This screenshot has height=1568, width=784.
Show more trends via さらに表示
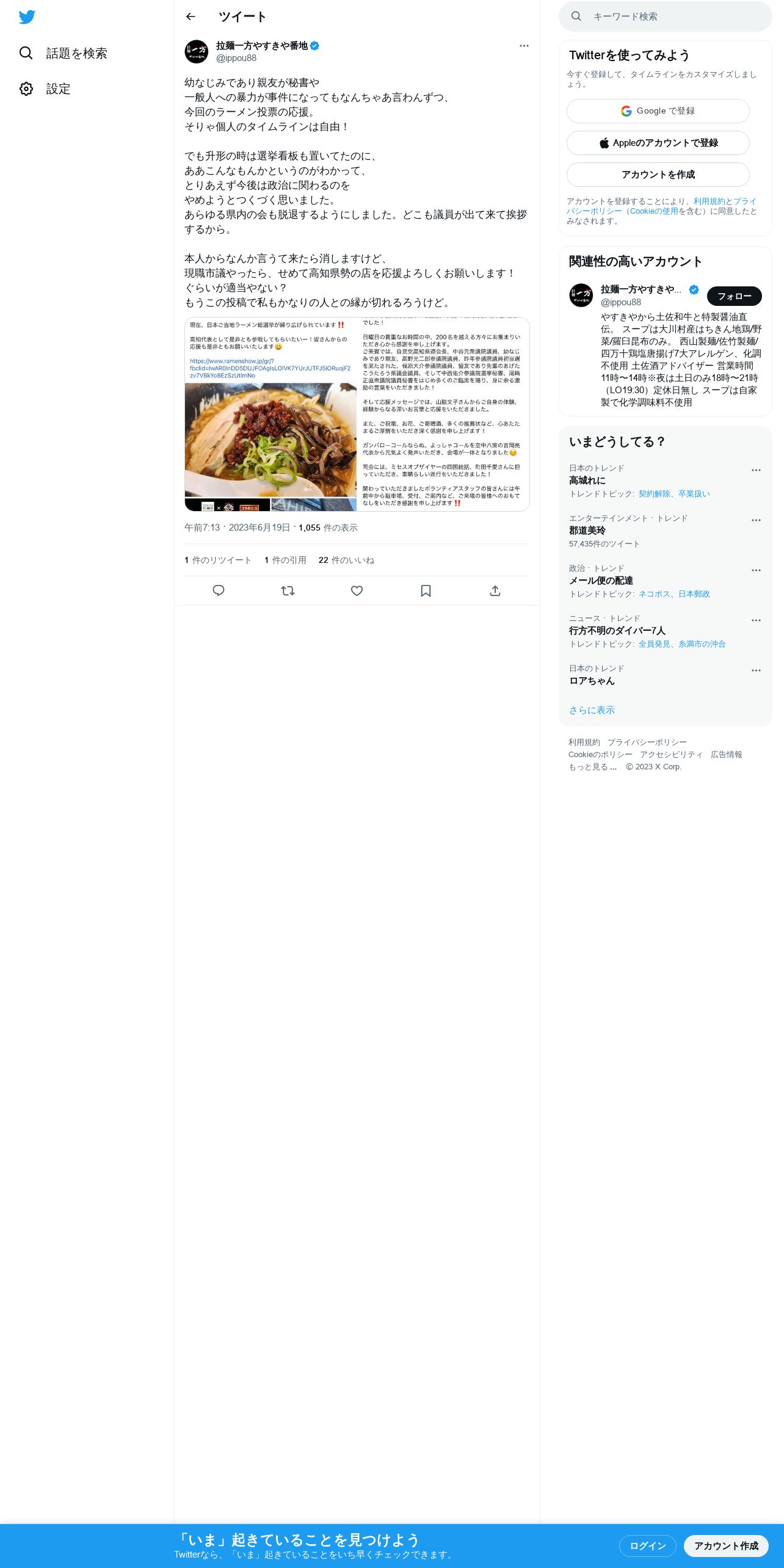pos(592,710)
